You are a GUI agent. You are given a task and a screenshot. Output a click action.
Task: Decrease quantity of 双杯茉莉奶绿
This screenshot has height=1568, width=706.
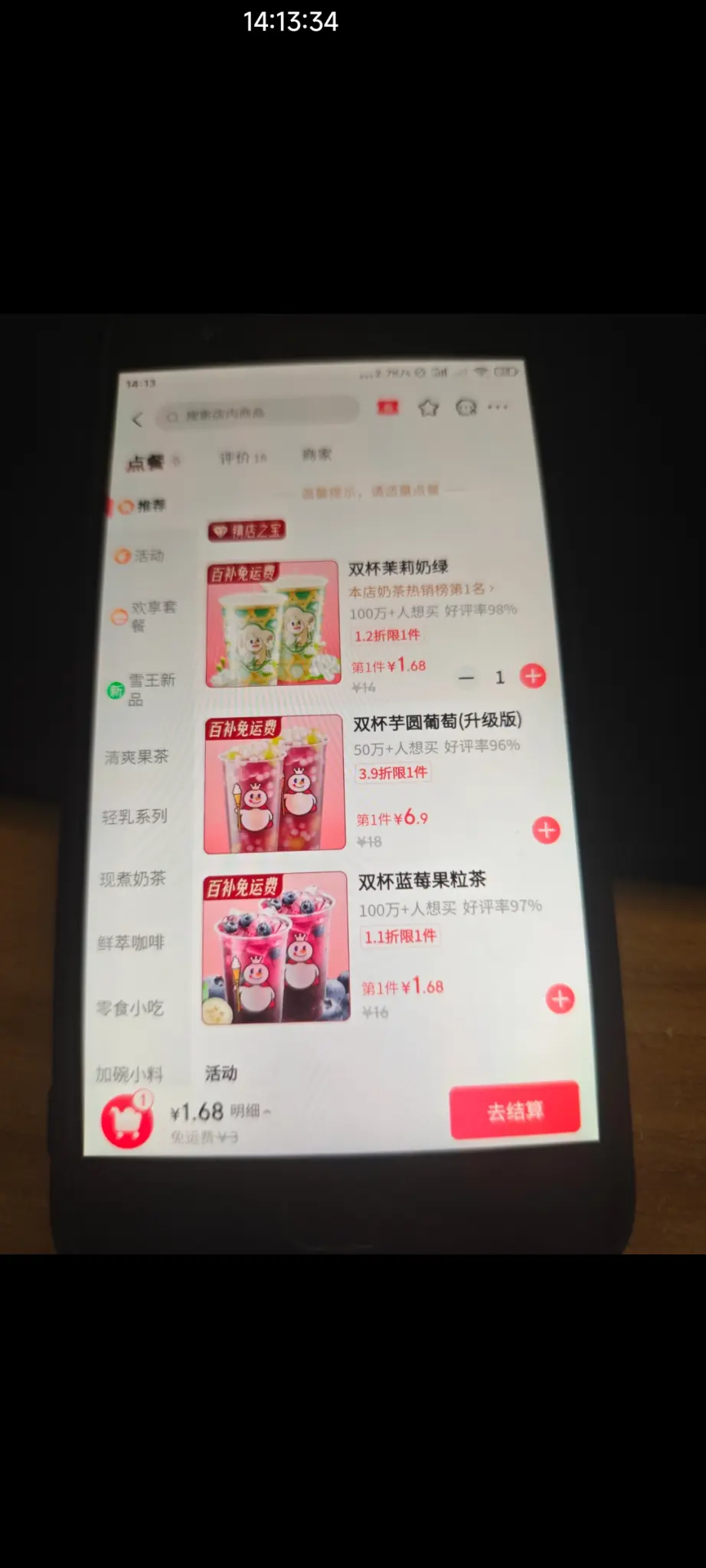pyautogui.click(x=466, y=678)
